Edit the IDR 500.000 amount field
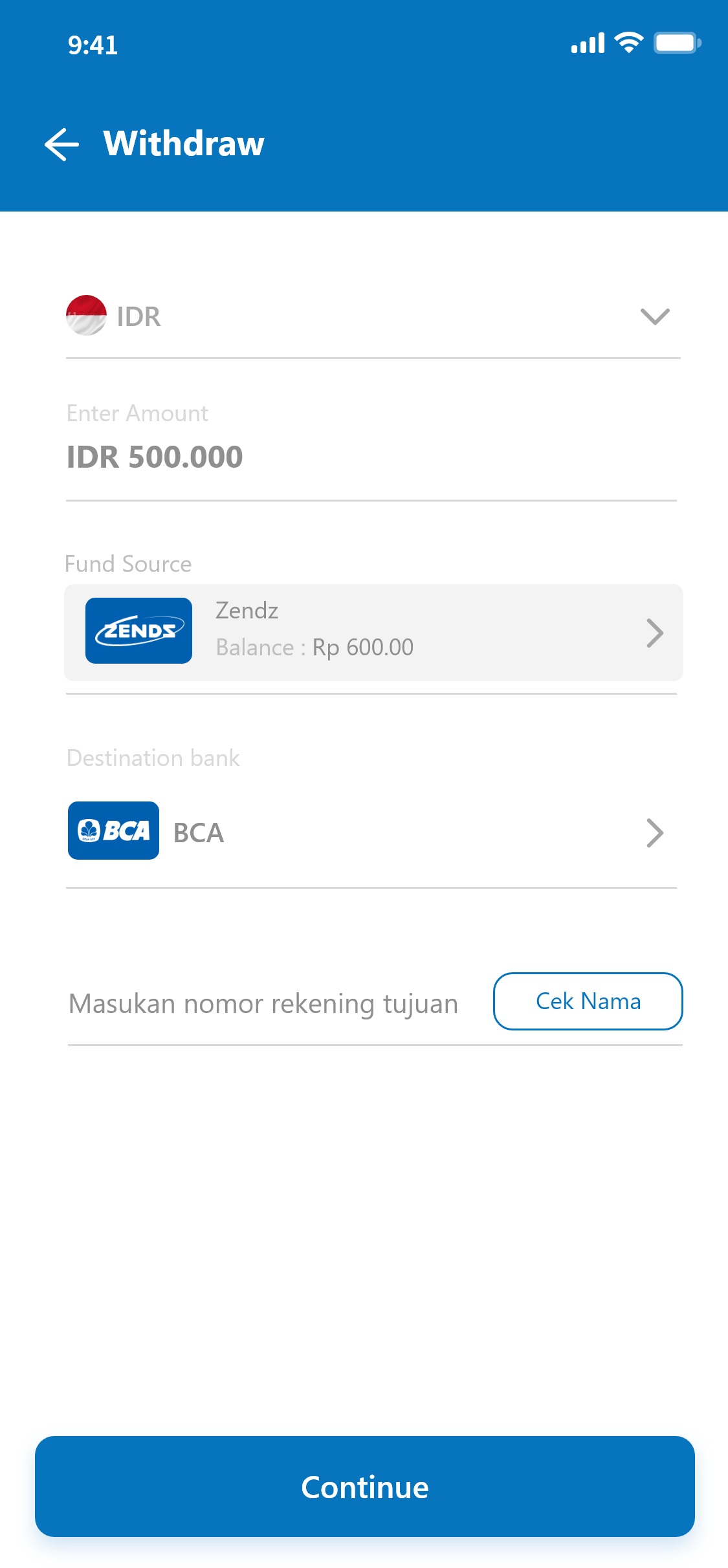 tap(371, 457)
